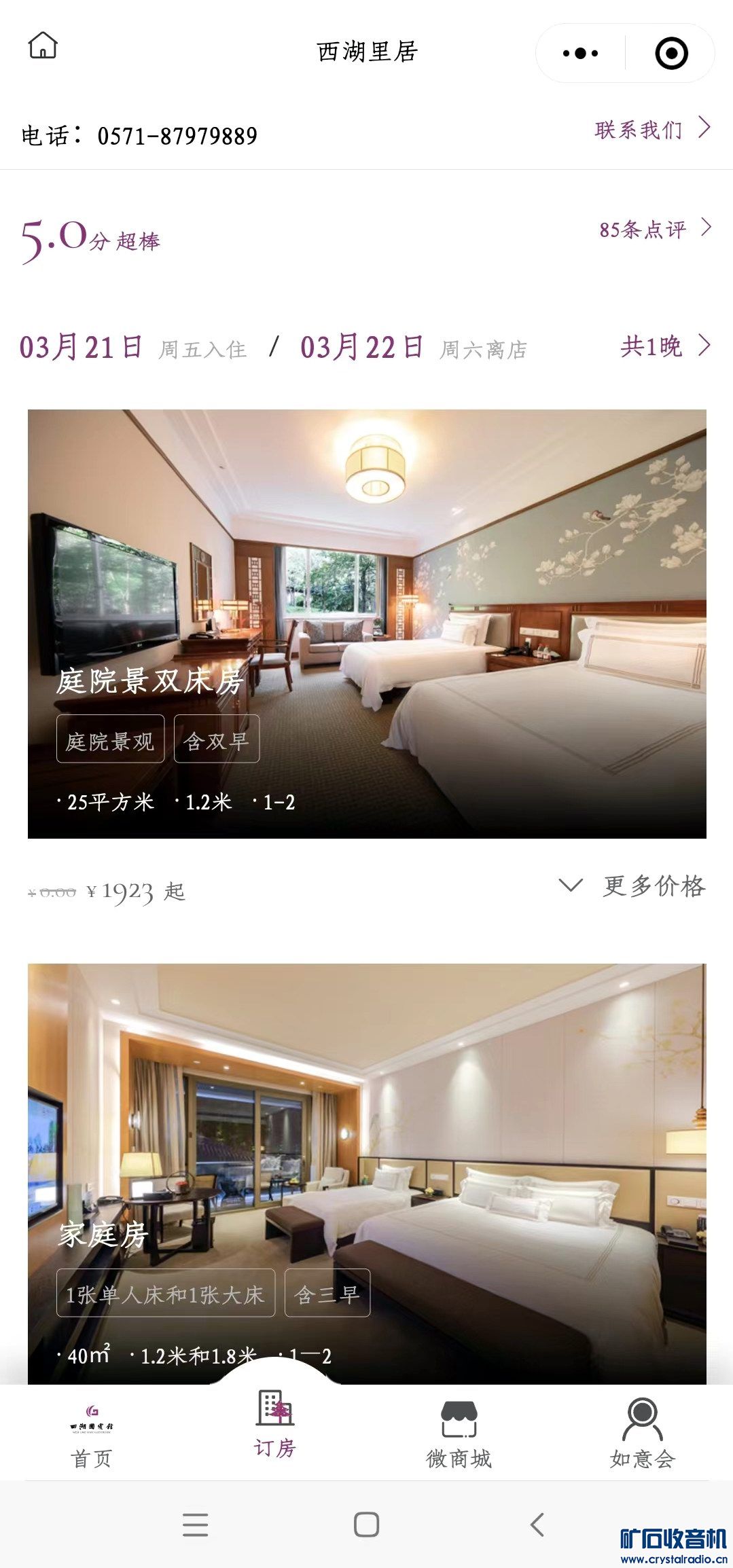Open 联系我们 contact link
This screenshot has width=733, height=1568.
pos(651,129)
